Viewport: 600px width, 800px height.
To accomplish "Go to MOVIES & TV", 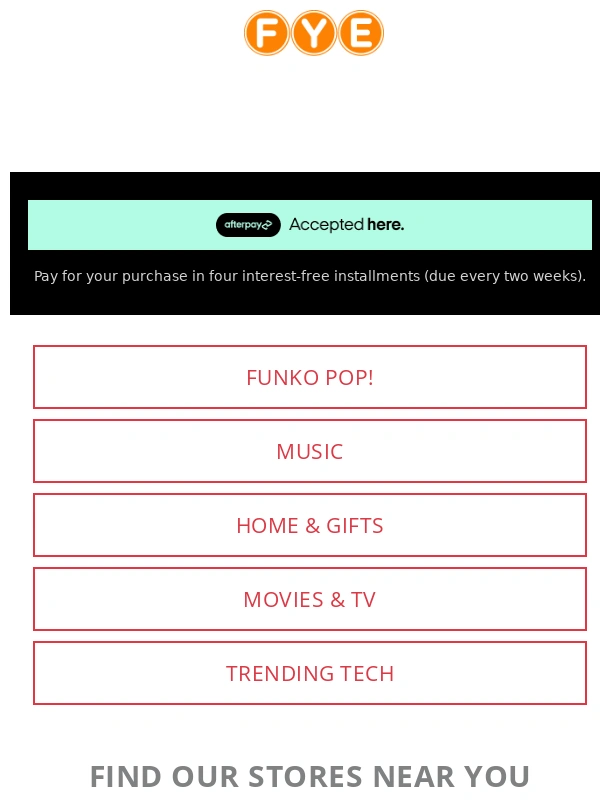I will tap(310, 599).
